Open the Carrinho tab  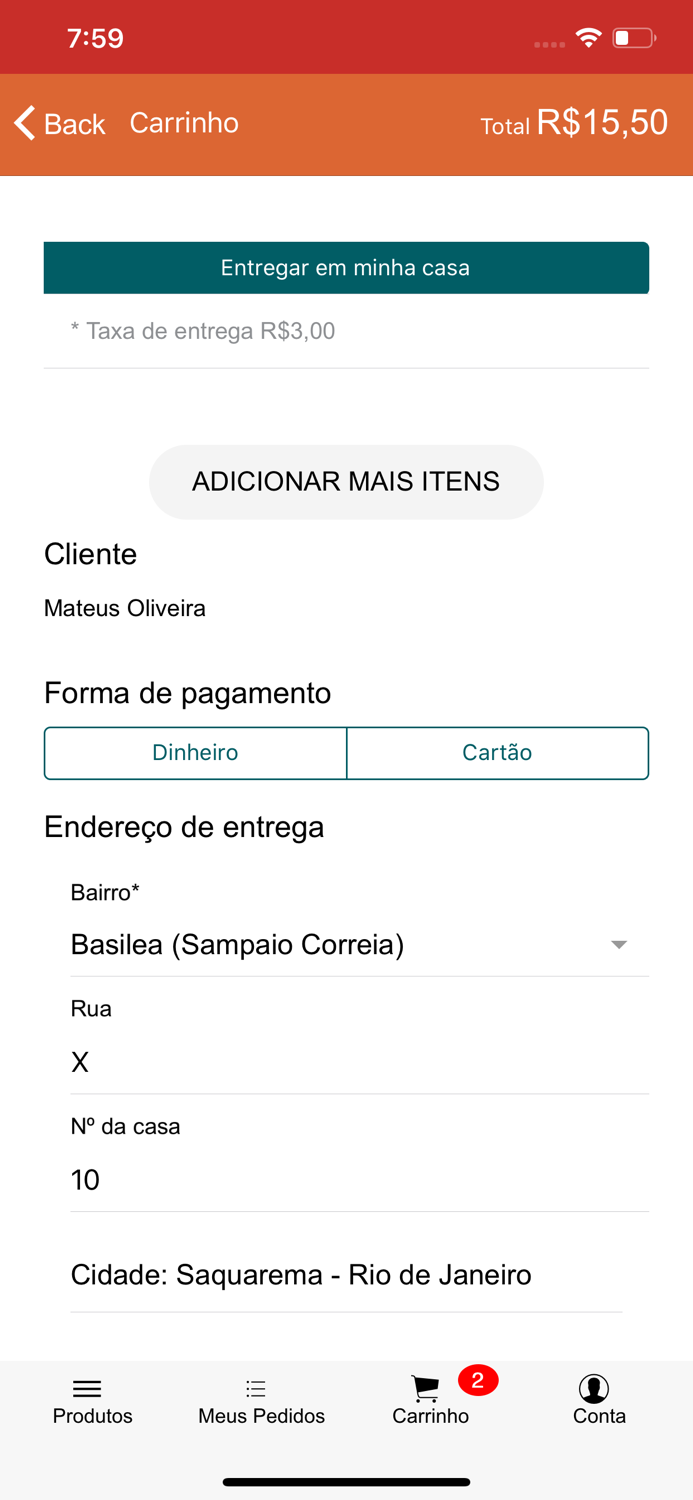pos(431,1401)
